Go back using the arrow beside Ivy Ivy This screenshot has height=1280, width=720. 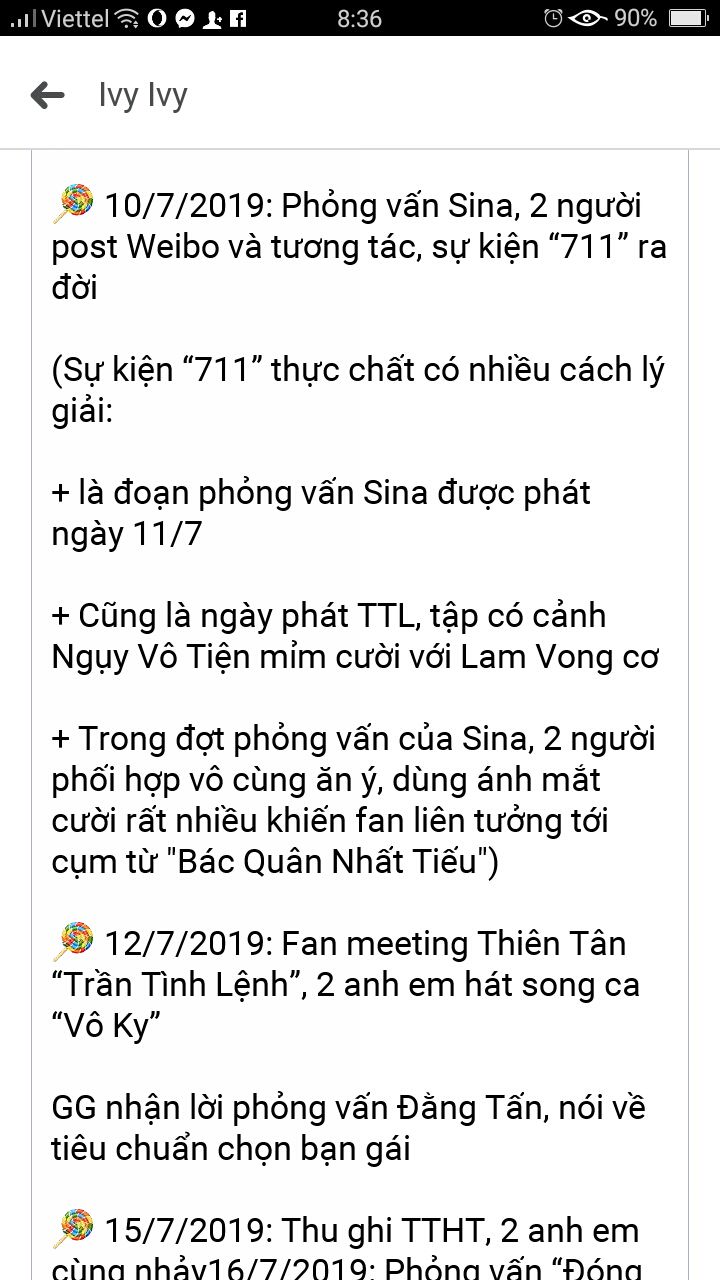[x=47, y=95]
